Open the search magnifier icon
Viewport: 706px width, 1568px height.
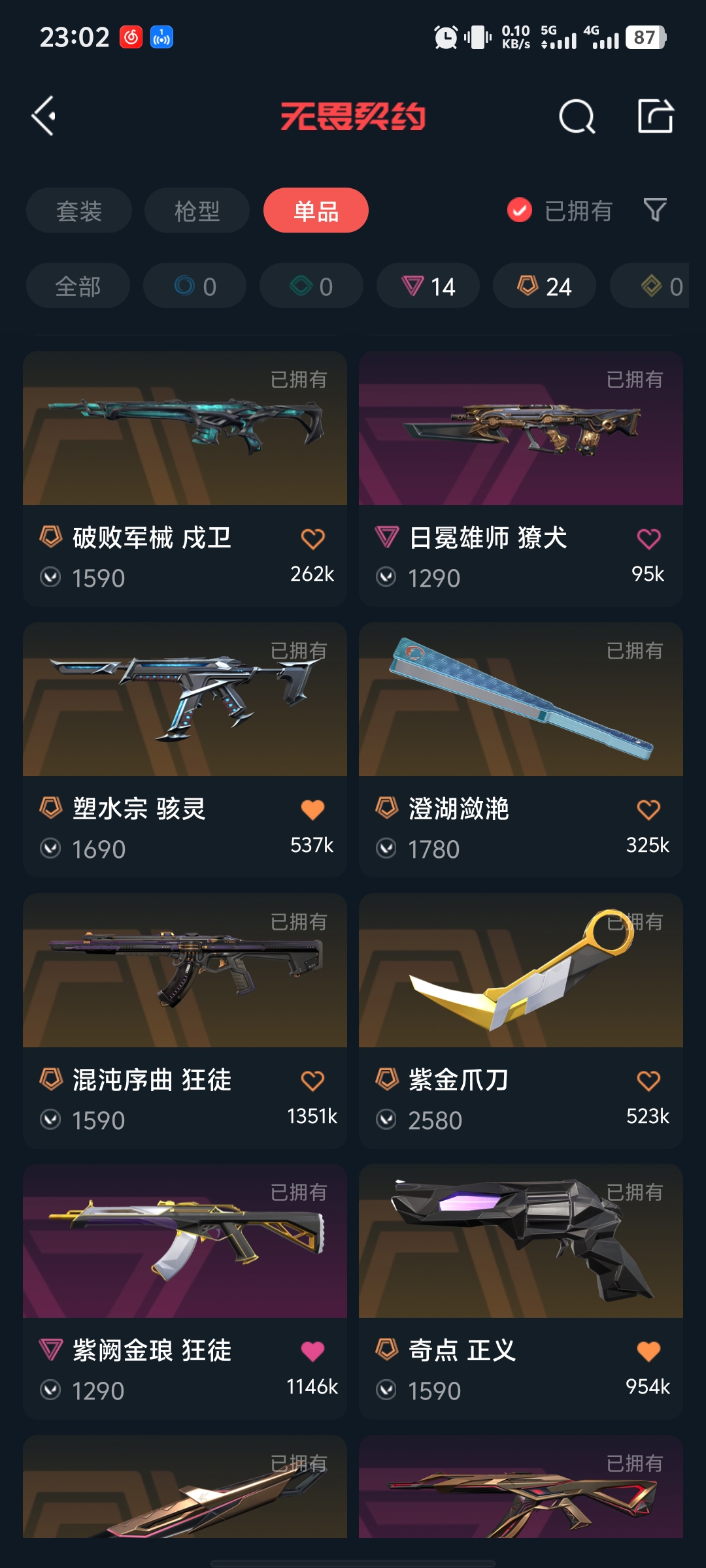pyautogui.click(x=577, y=117)
